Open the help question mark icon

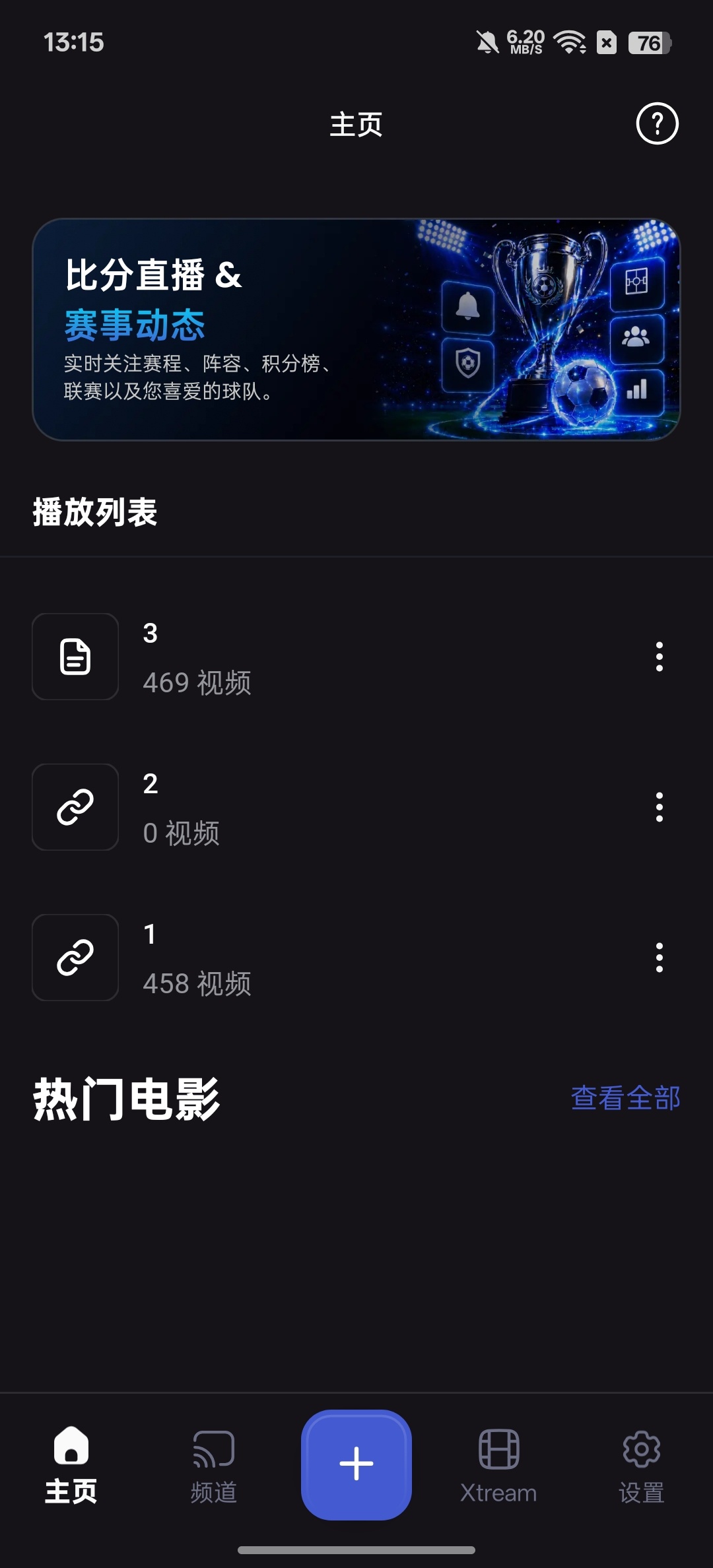(657, 123)
